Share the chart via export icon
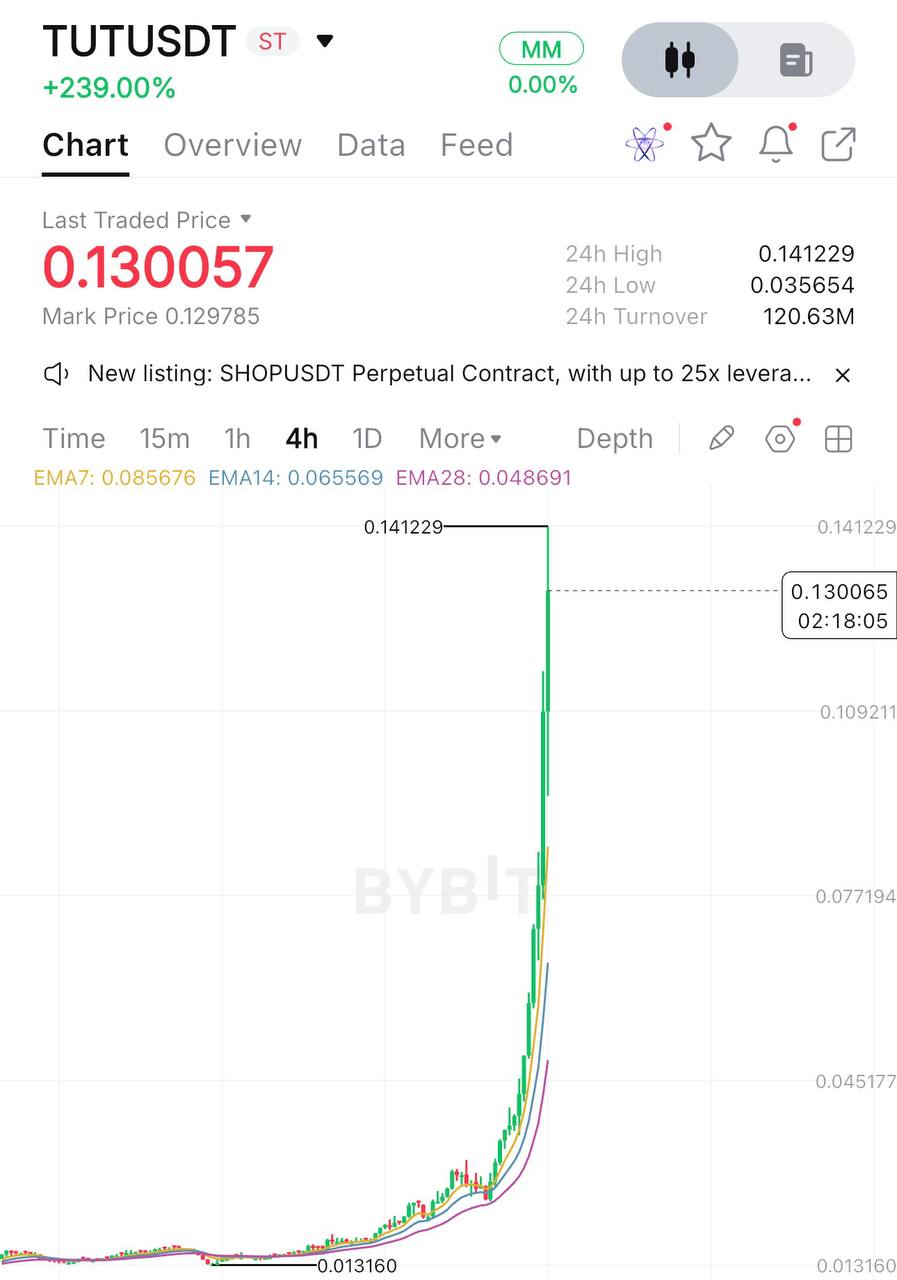 pos(838,144)
